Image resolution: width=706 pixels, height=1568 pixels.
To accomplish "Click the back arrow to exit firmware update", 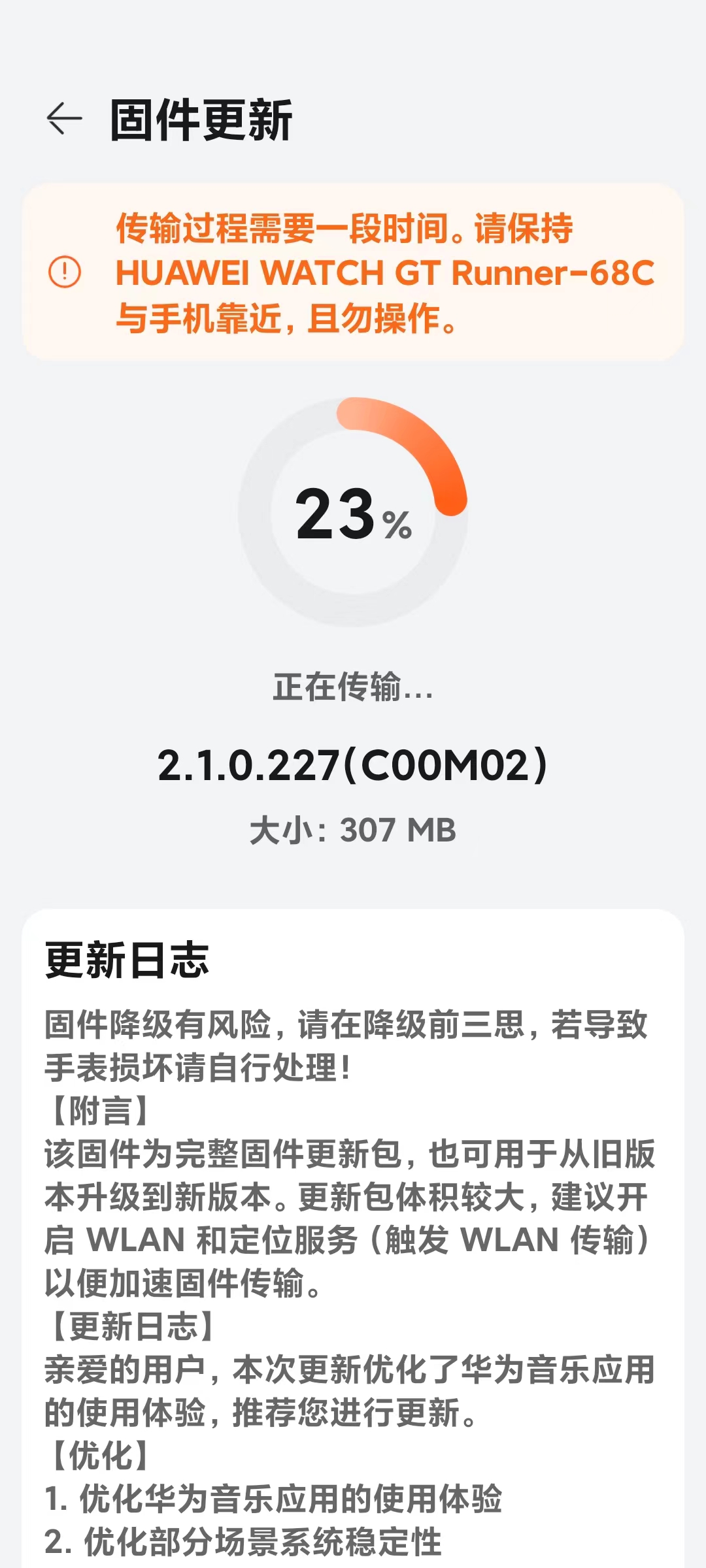I will 63,118.
